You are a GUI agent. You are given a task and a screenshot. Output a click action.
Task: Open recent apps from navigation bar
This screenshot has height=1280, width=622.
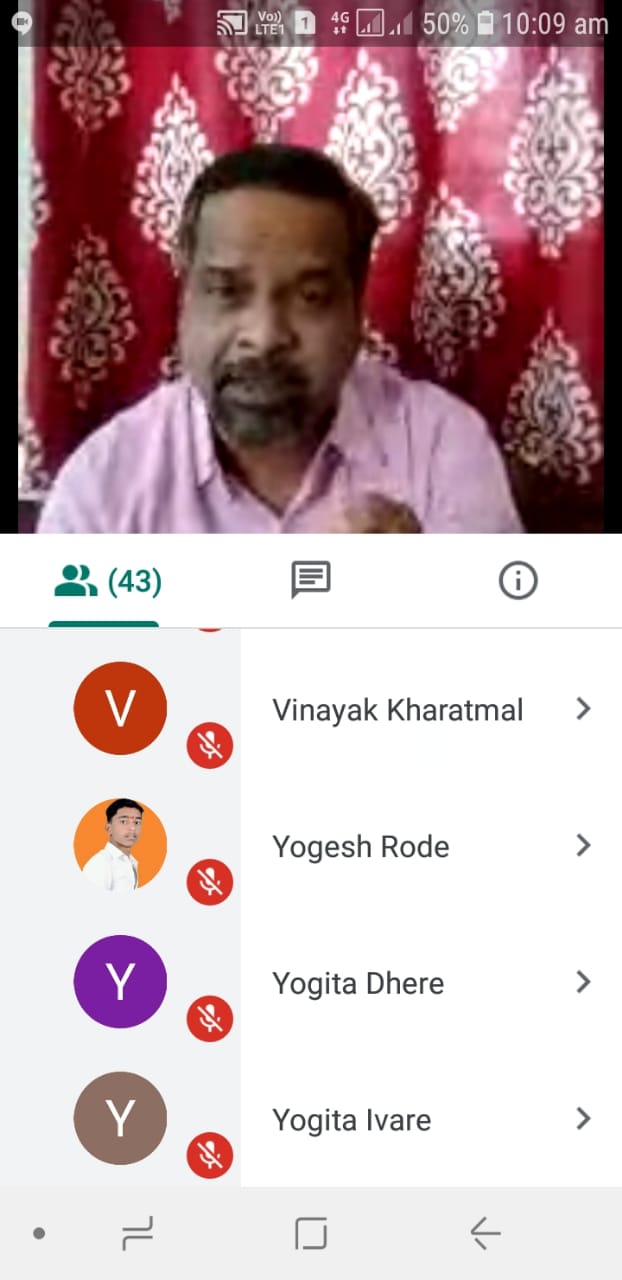pyautogui.click(x=137, y=1234)
